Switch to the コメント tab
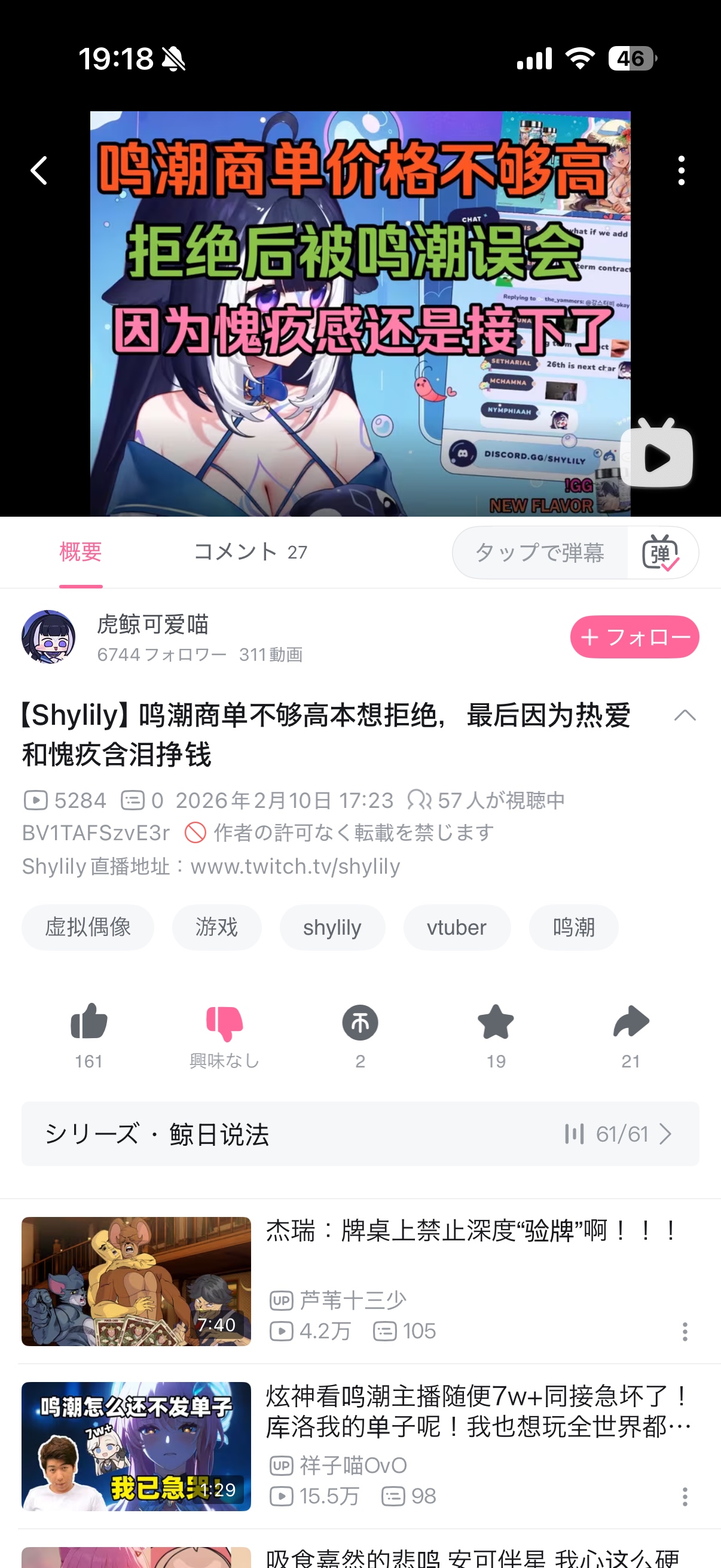The image size is (721, 1568). (x=250, y=552)
